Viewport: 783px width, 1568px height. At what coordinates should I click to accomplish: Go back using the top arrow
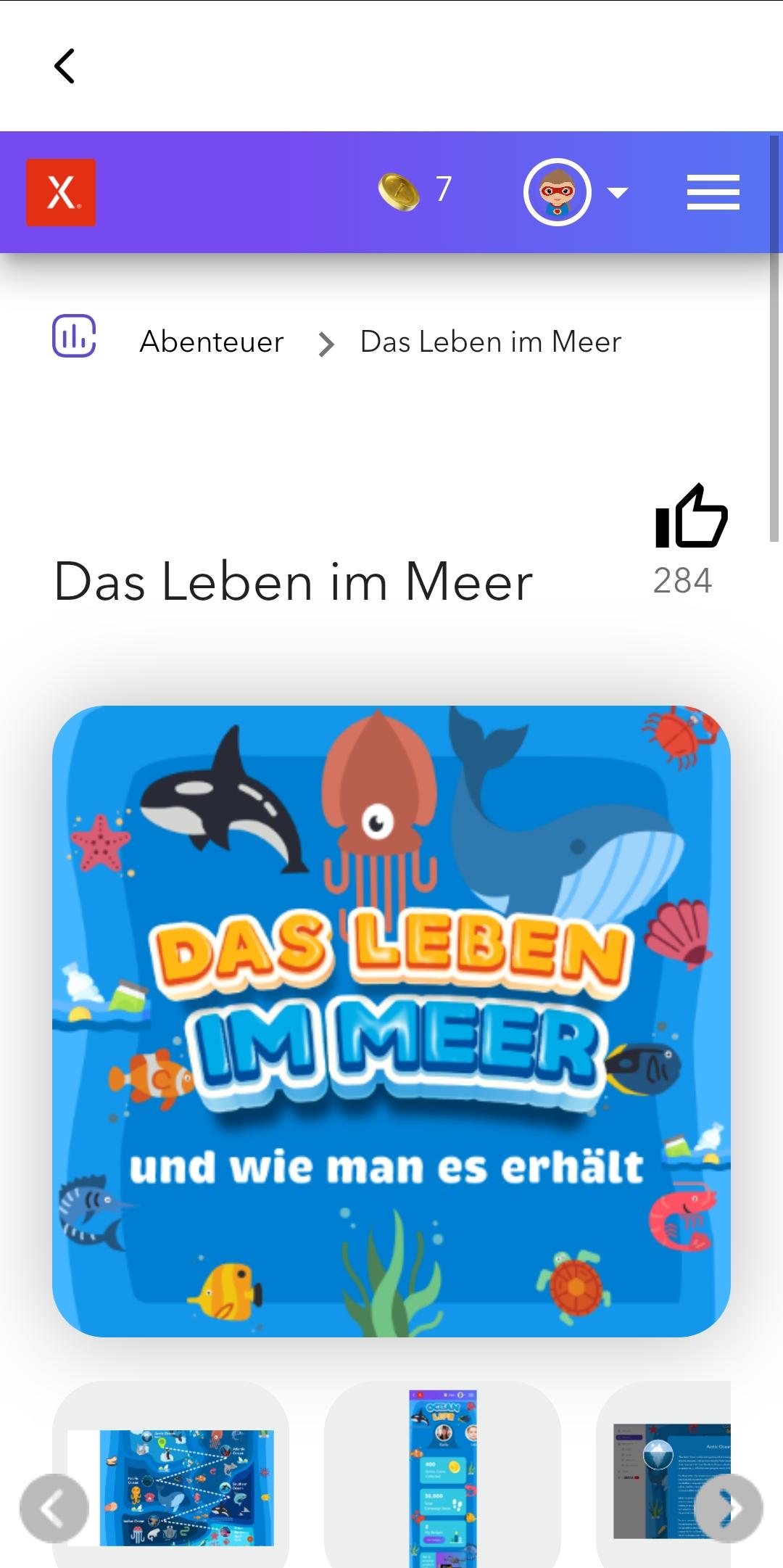point(65,66)
